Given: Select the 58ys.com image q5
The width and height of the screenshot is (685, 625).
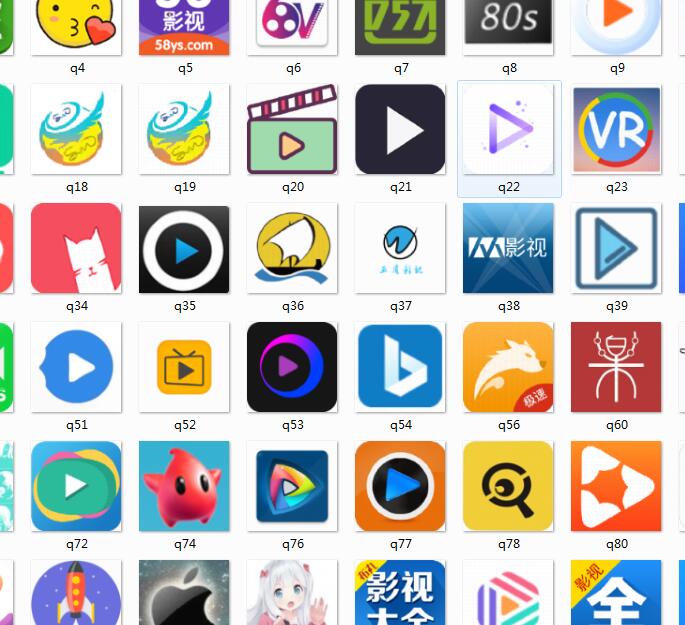Looking at the screenshot, I should [x=184, y=28].
